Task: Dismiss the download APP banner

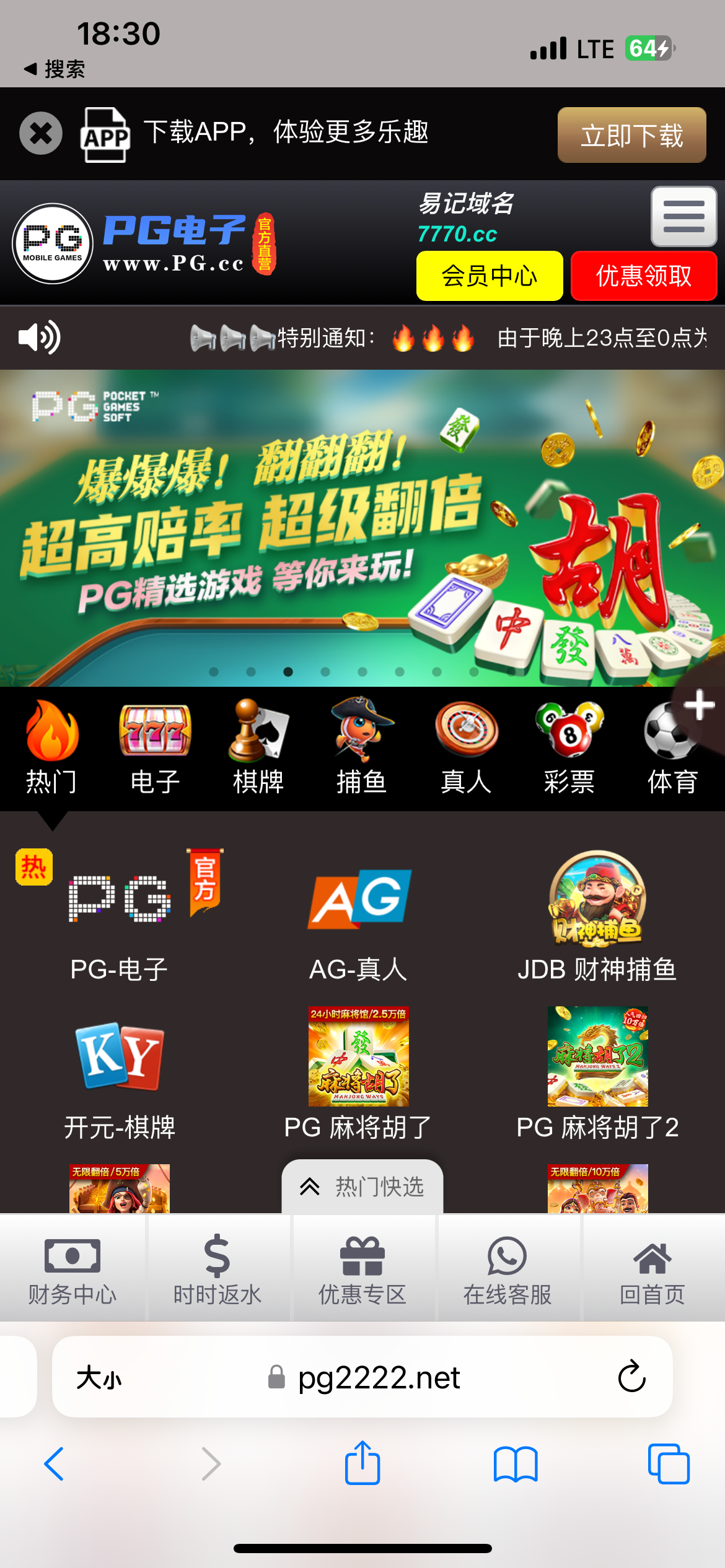Action: point(41,133)
